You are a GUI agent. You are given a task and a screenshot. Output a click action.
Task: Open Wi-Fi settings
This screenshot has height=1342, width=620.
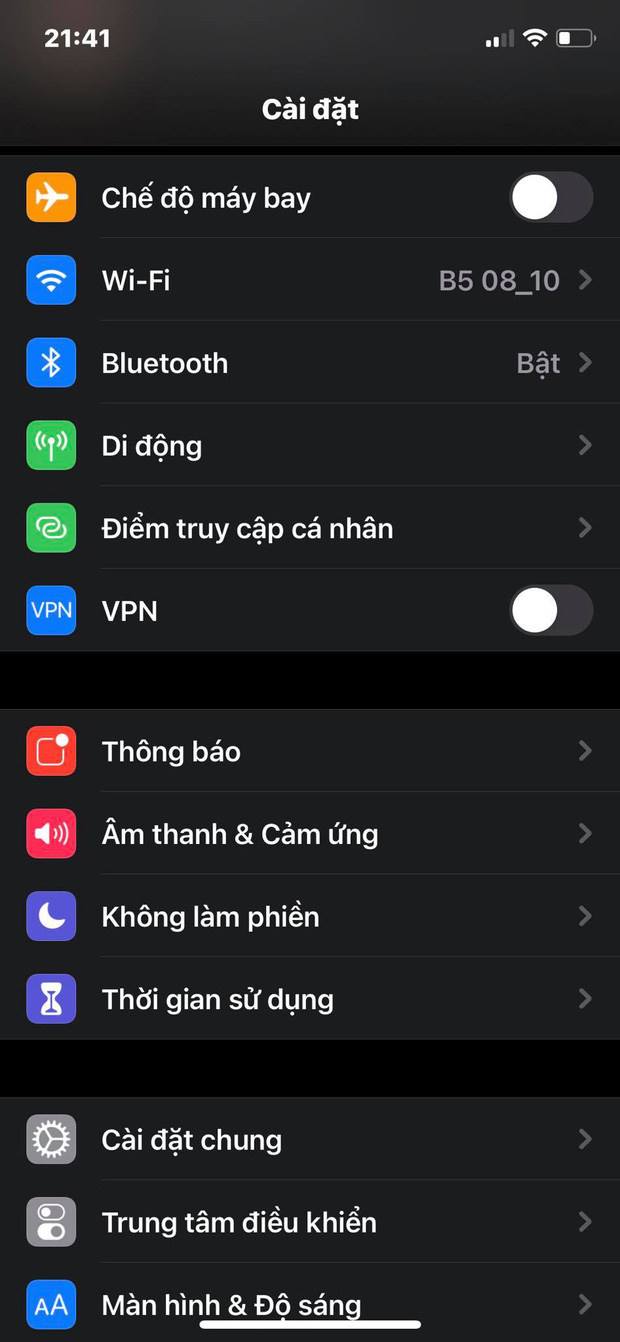click(x=310, y=281)
